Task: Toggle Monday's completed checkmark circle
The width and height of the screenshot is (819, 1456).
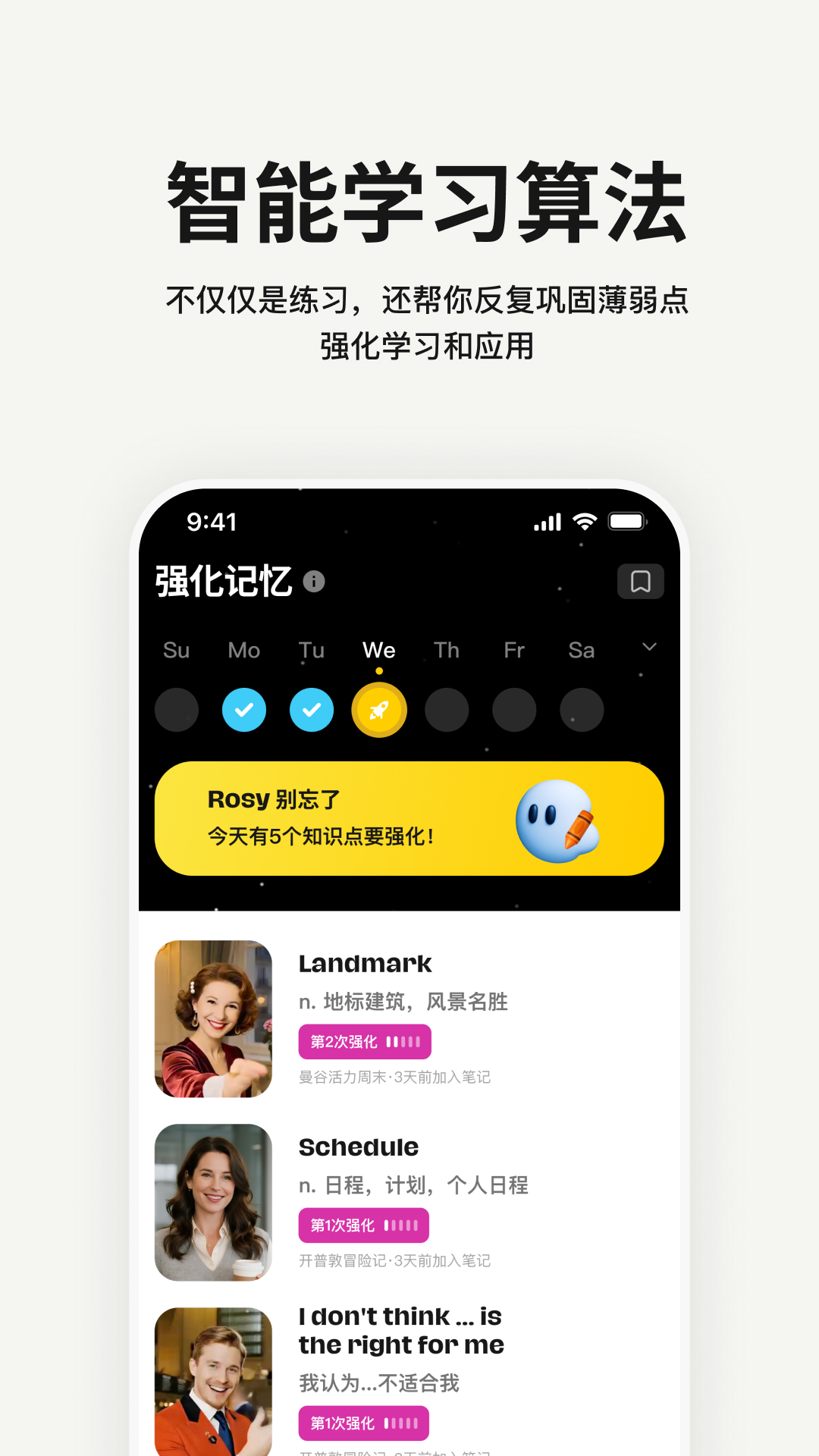Action: (244, 709)
